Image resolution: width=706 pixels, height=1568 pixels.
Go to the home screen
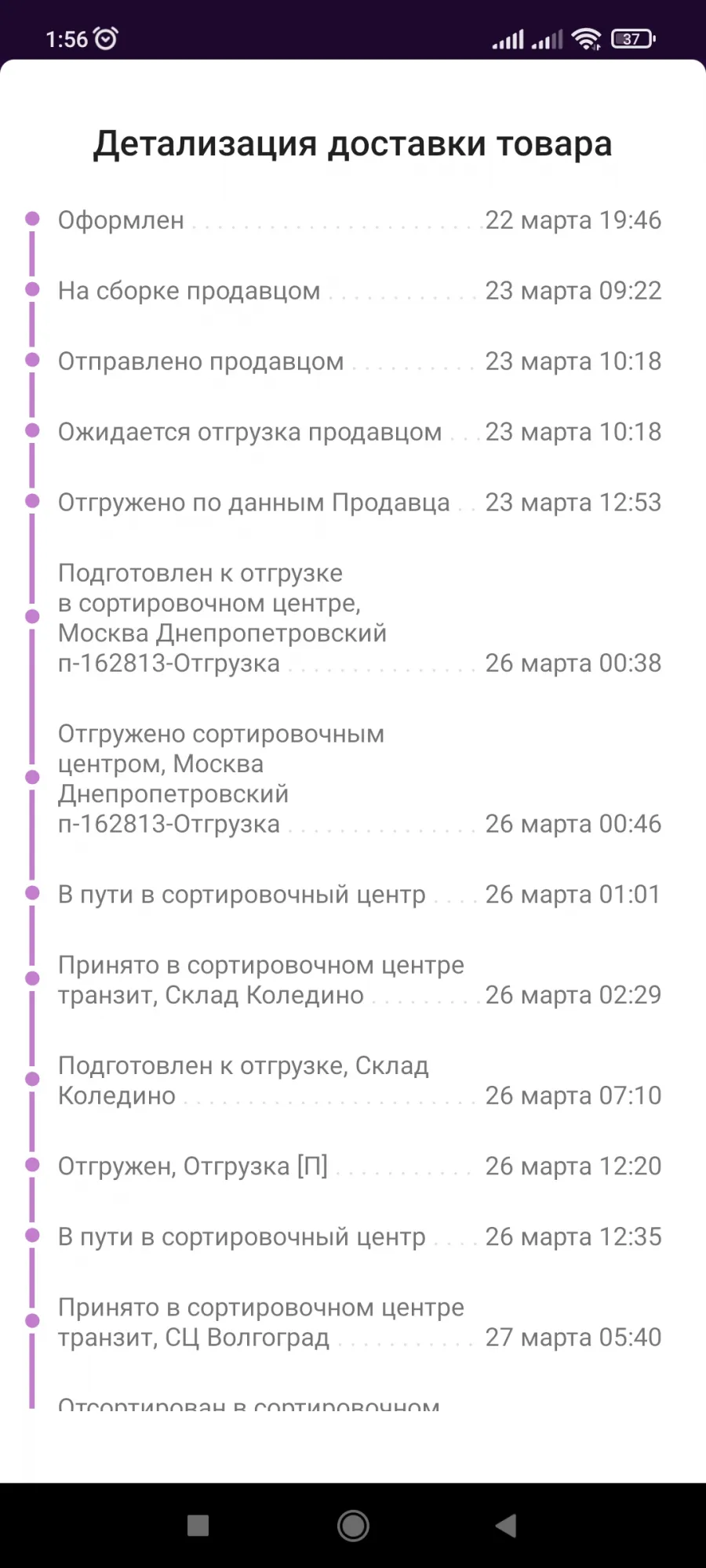[x=353, y=1526]
